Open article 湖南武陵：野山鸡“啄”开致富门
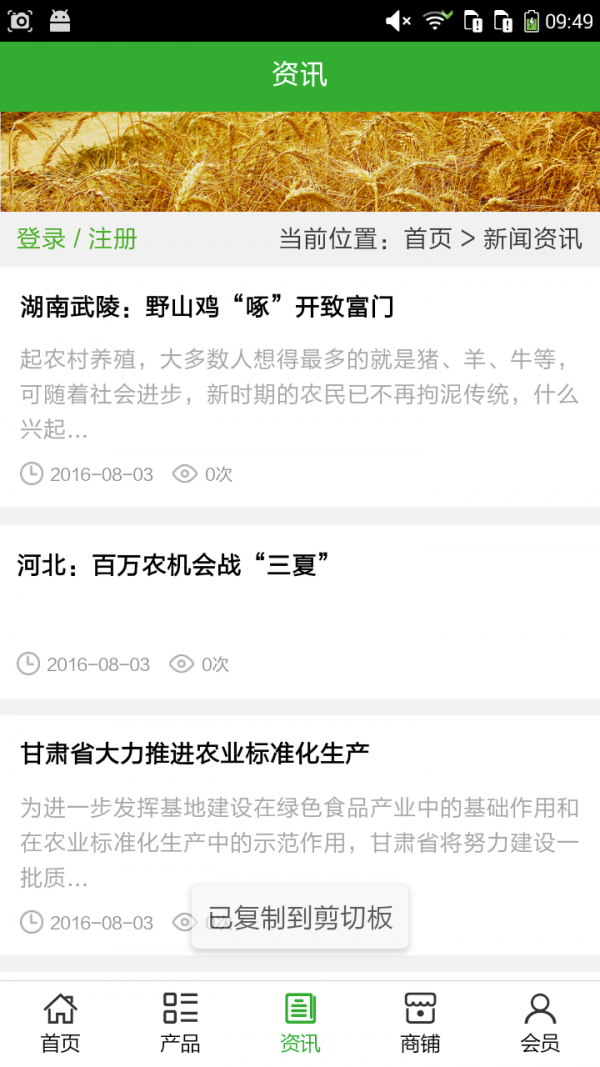Viewport: 600px width, 1067px height. click(x=207, y=307)
